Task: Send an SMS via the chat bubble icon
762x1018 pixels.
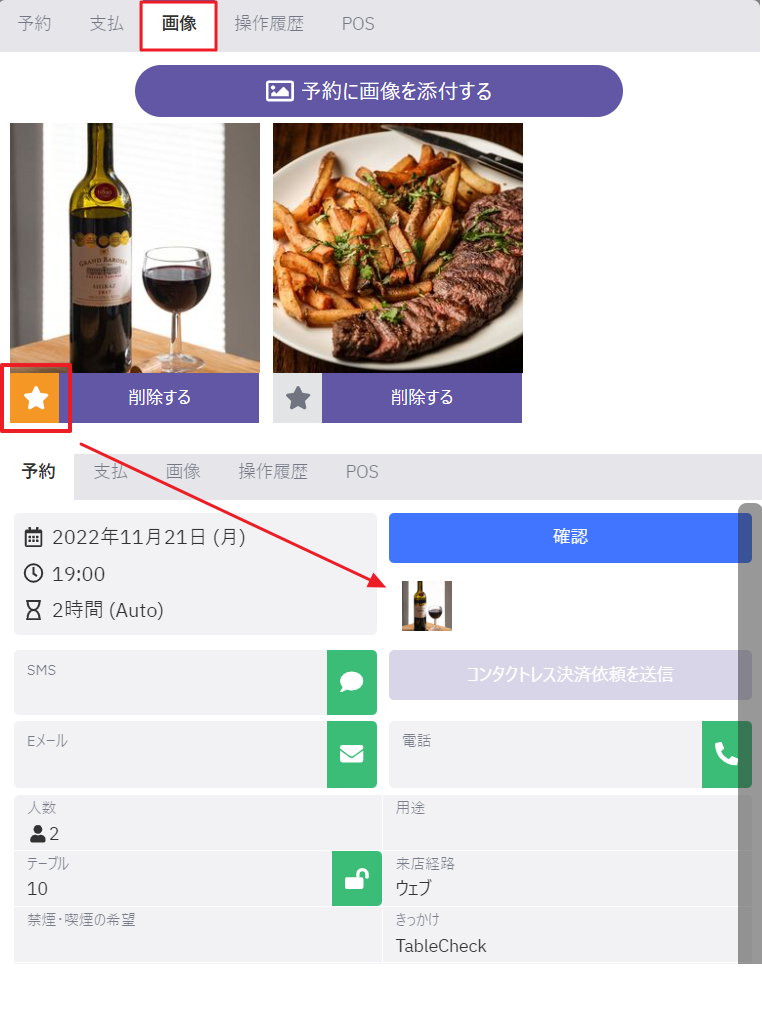Action: 352,682
